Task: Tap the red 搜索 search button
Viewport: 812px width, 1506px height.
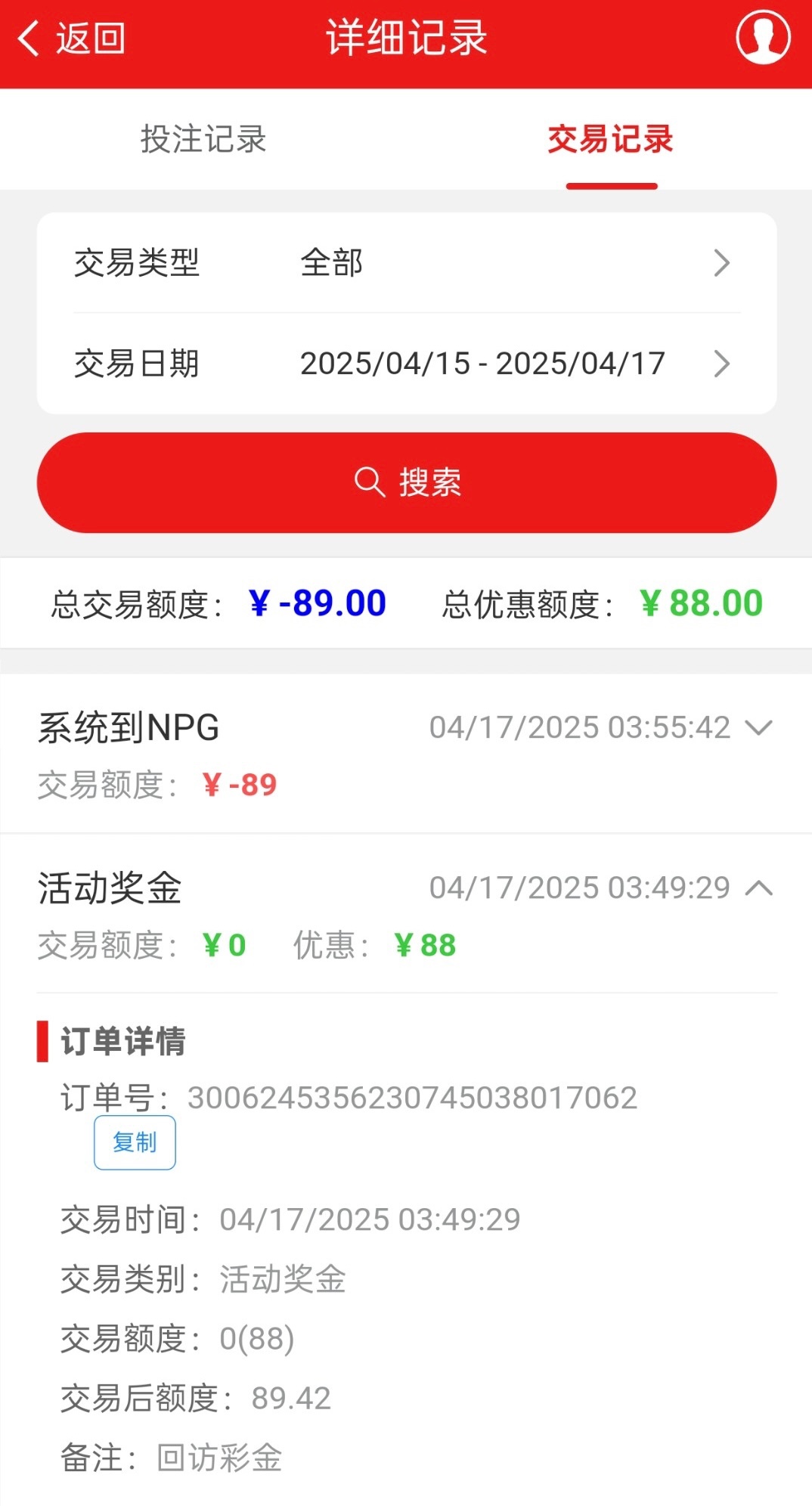Action: click(x=407, y=482)
